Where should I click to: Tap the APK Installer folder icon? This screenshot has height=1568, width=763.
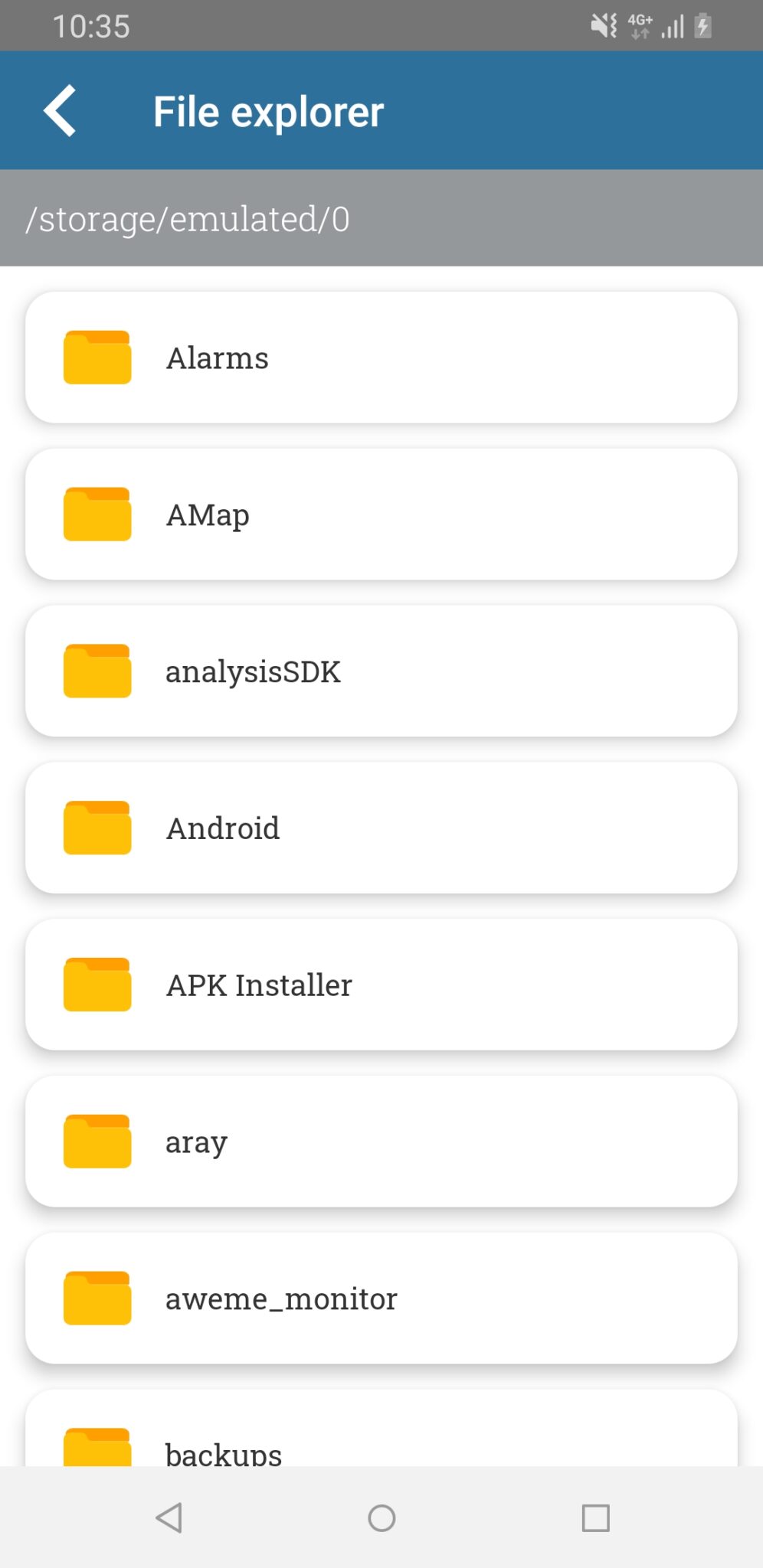click(x=97, y=985)
